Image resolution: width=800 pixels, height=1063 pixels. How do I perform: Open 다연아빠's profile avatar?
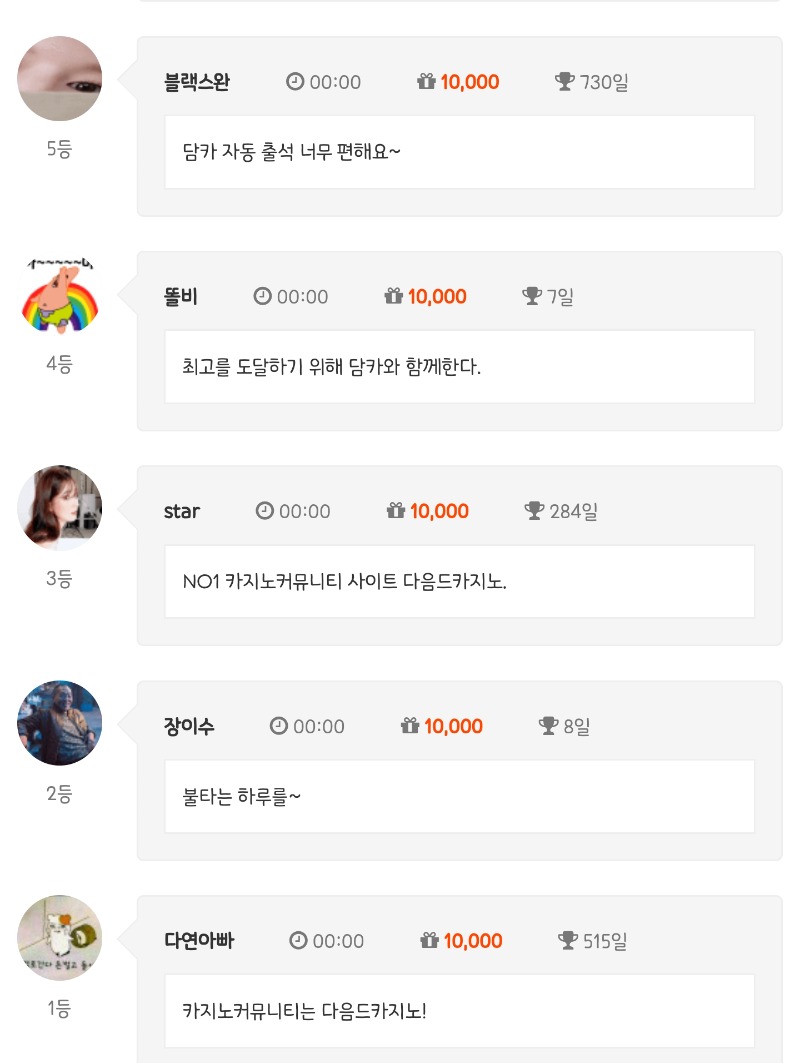point(59,938)
